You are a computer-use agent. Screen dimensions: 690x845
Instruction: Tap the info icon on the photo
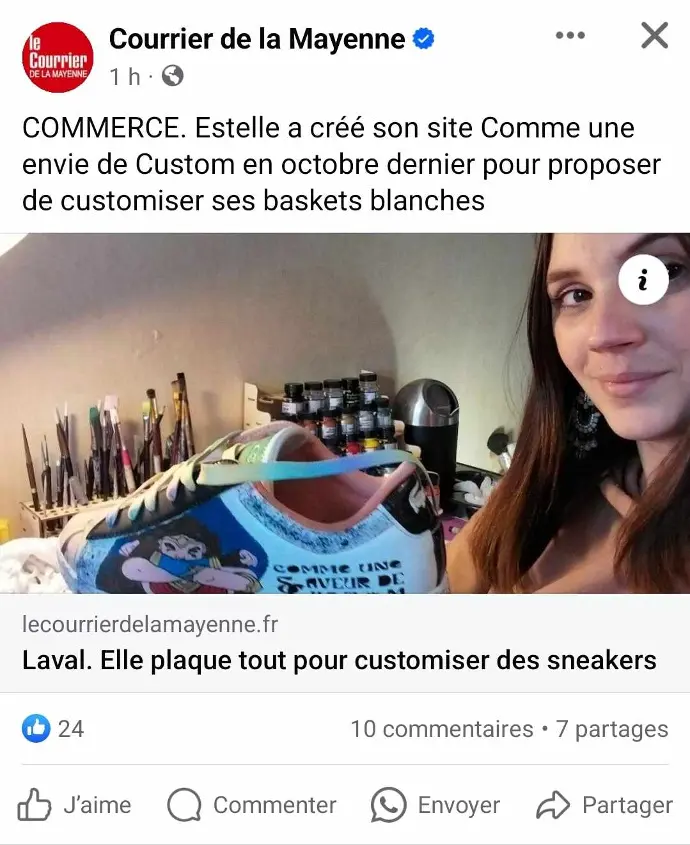643,281
